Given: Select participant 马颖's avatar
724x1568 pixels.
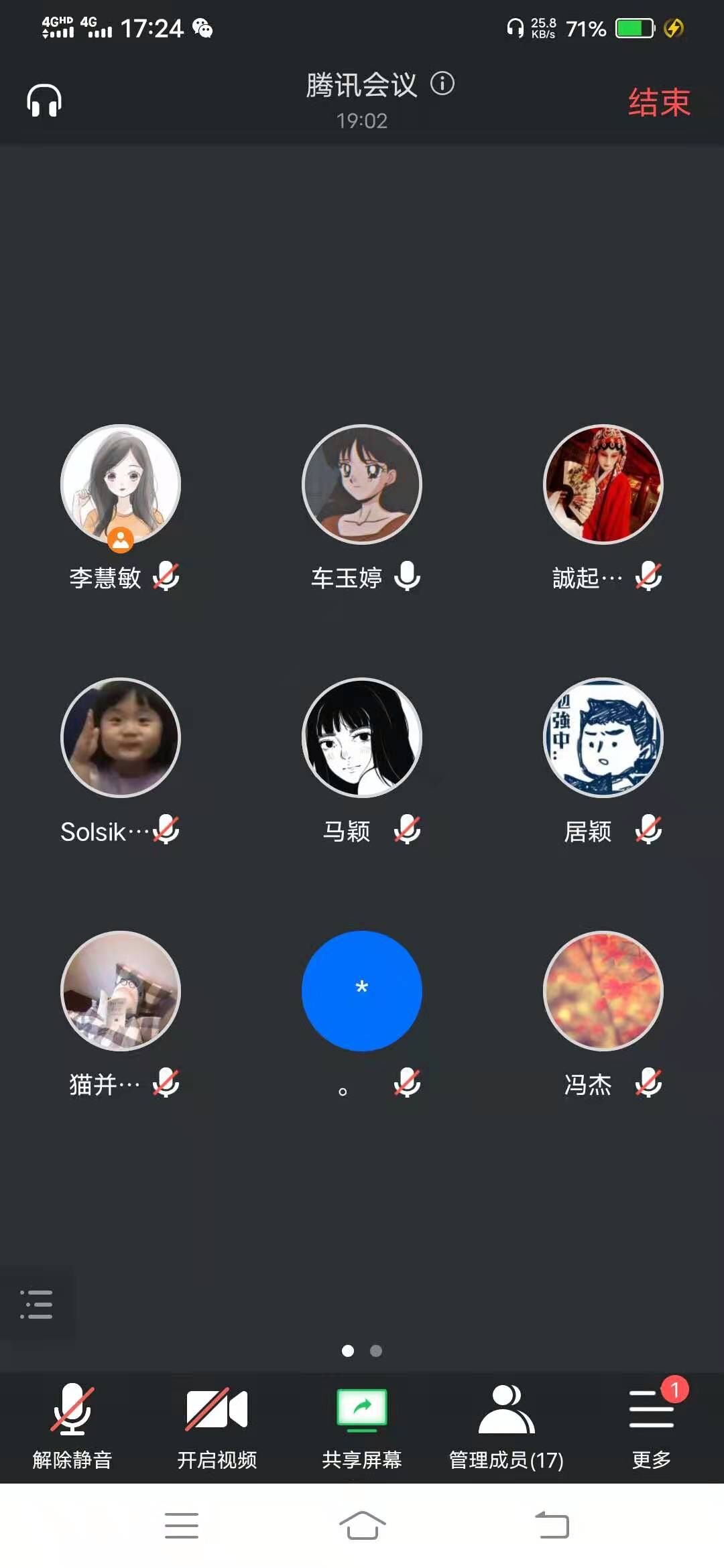Looking at the screenshot, I should coord(362,738).
